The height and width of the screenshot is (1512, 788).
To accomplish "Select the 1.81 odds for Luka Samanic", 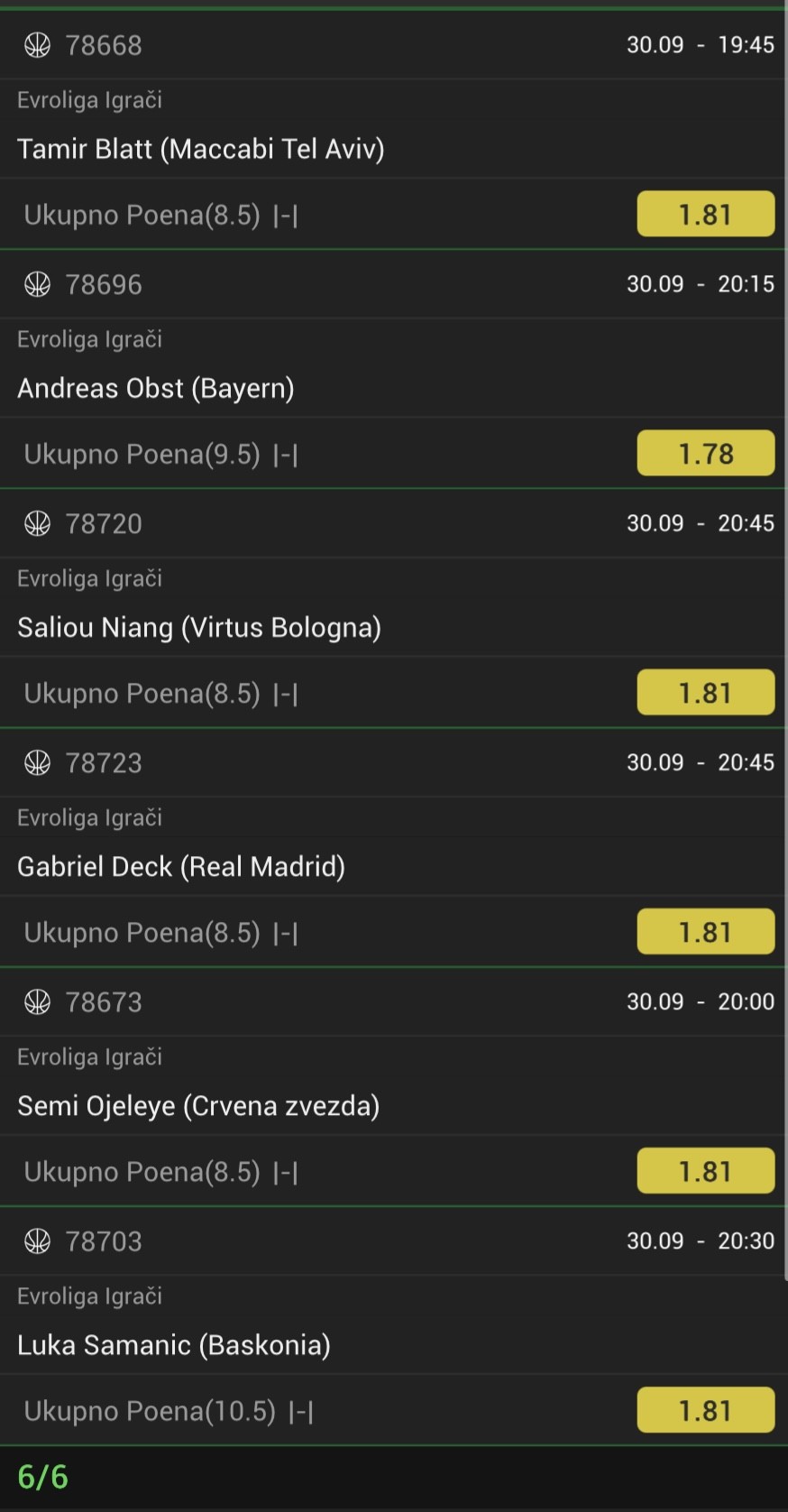I will [x=705, y=1410].
